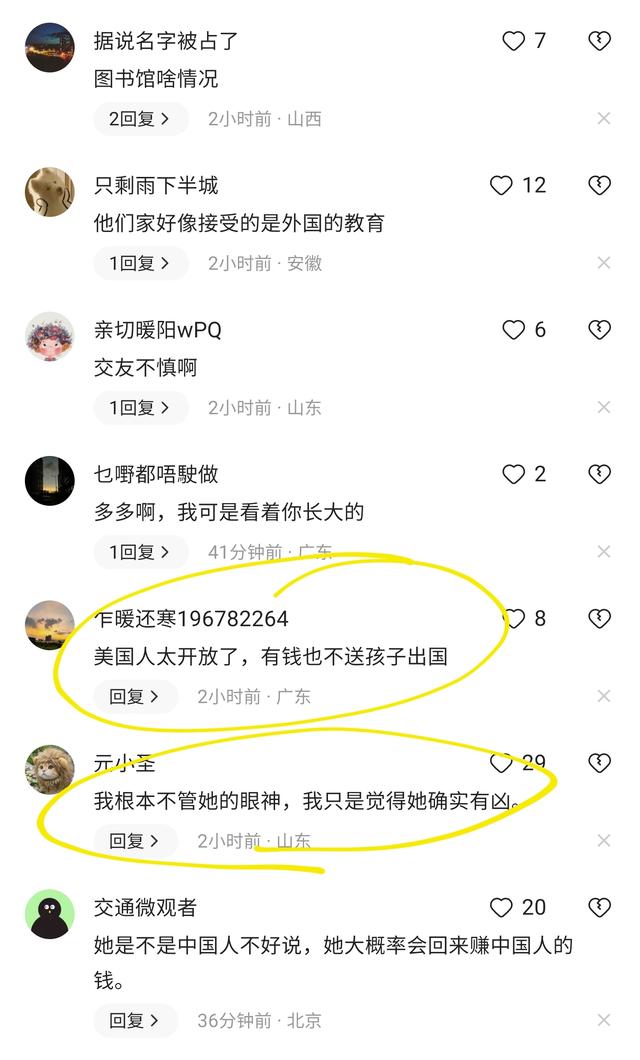The image size is (640, 1060).
Task: Like the 多多啊 comment
Action: click(x=514, y=475)
